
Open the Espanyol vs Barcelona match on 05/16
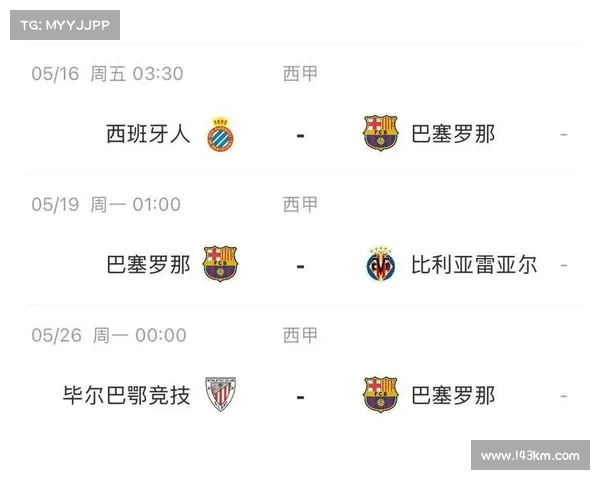click(300, 133)
